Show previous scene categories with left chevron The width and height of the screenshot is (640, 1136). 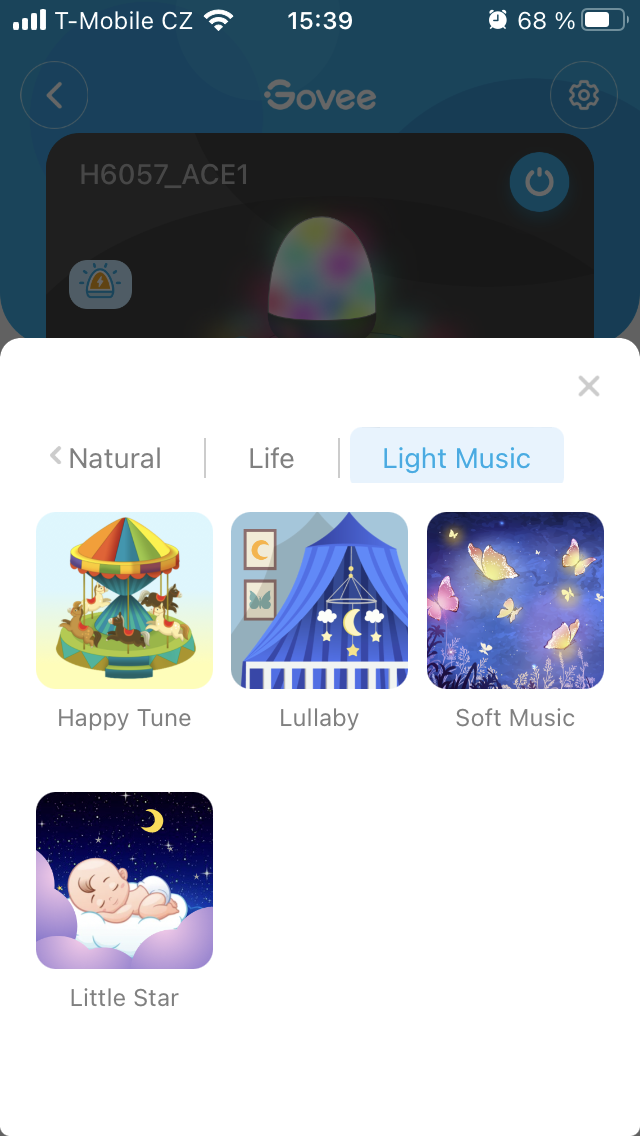click(x=56, y=456)
